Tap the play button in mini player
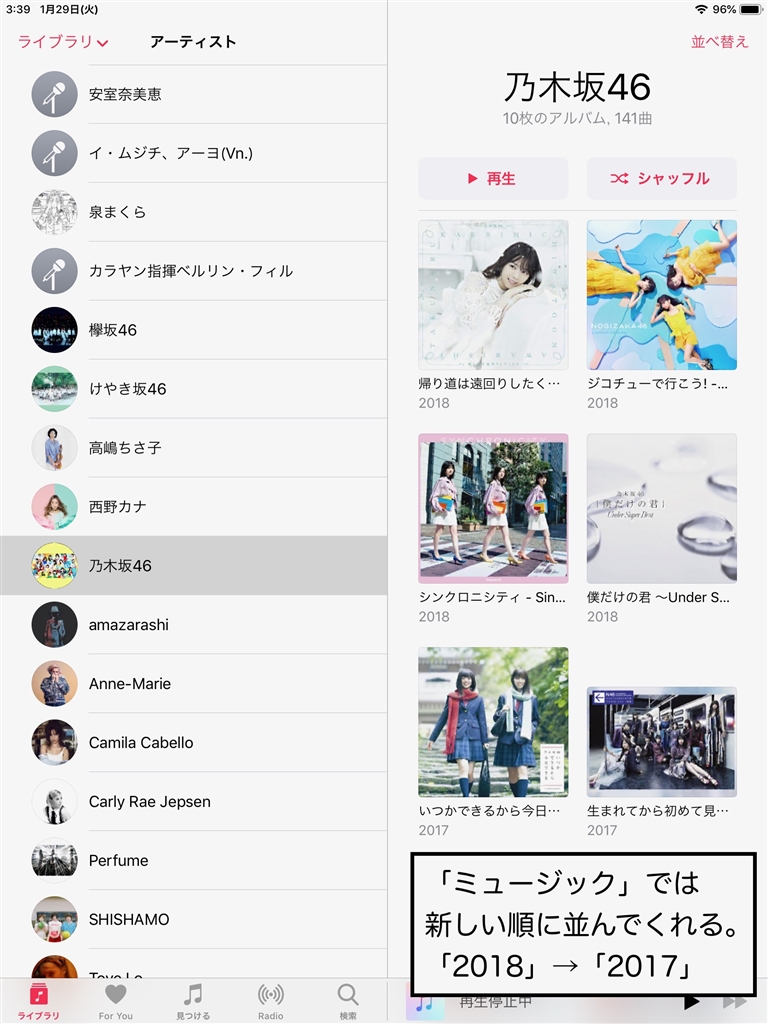 pos(691,1002)
